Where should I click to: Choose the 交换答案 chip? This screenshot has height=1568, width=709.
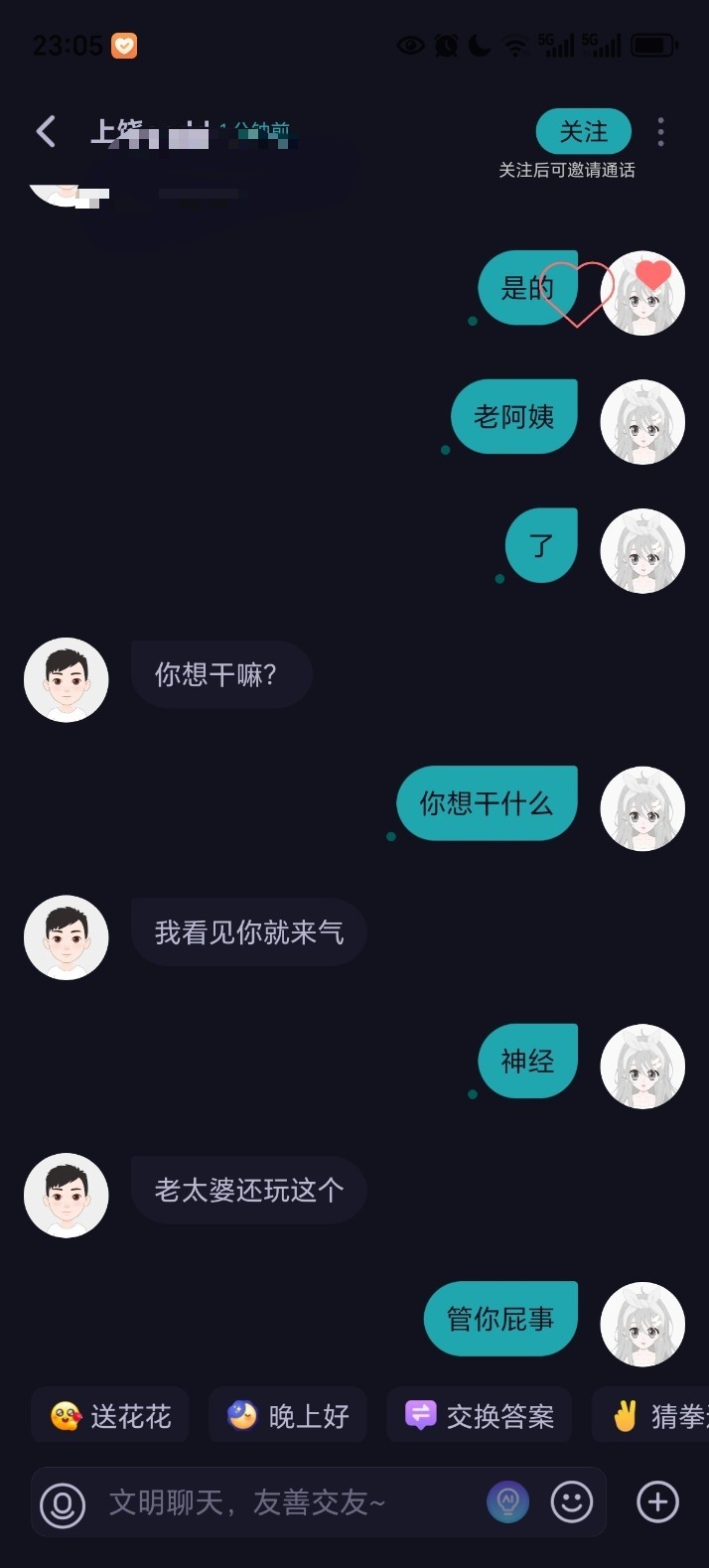480,1415
